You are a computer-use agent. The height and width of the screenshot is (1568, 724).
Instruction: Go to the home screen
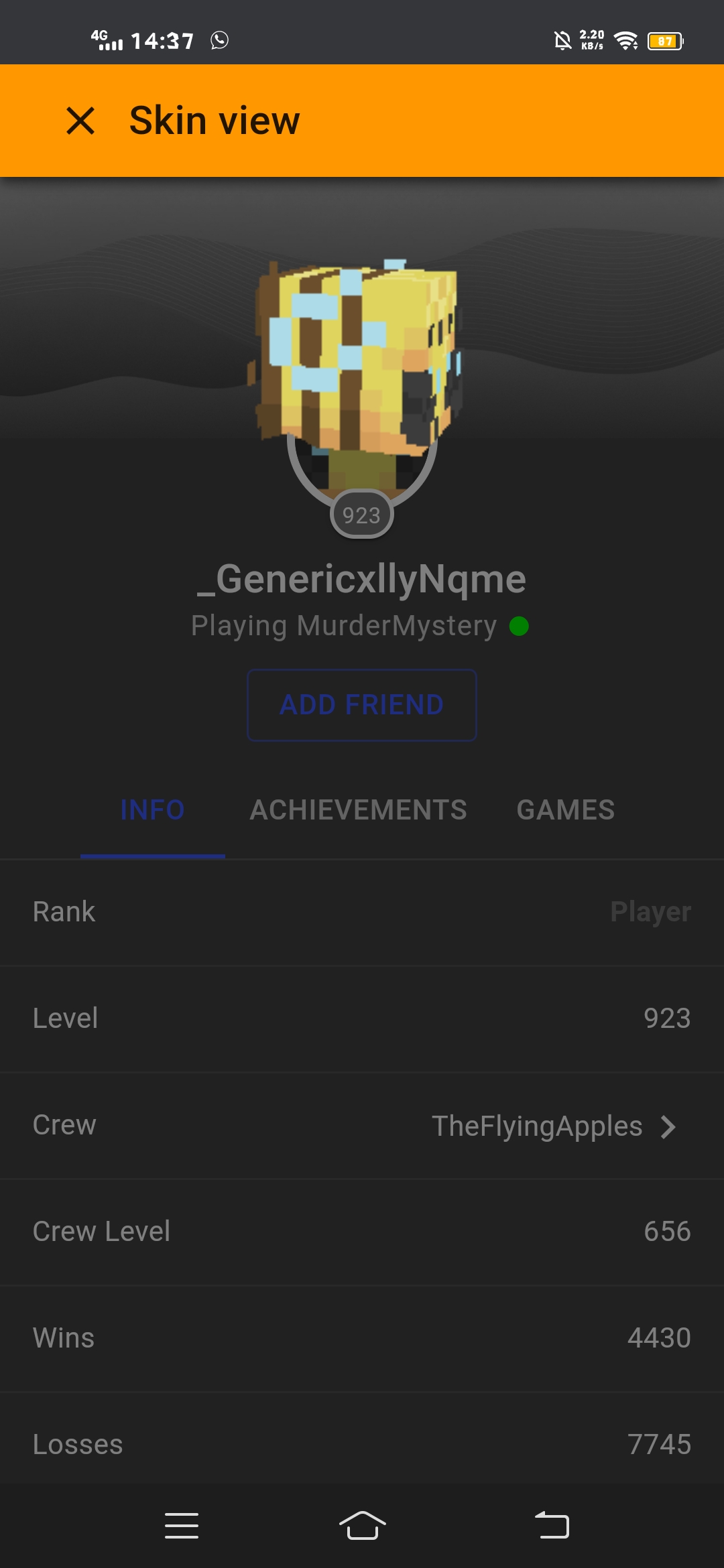tap(362, 1525)
